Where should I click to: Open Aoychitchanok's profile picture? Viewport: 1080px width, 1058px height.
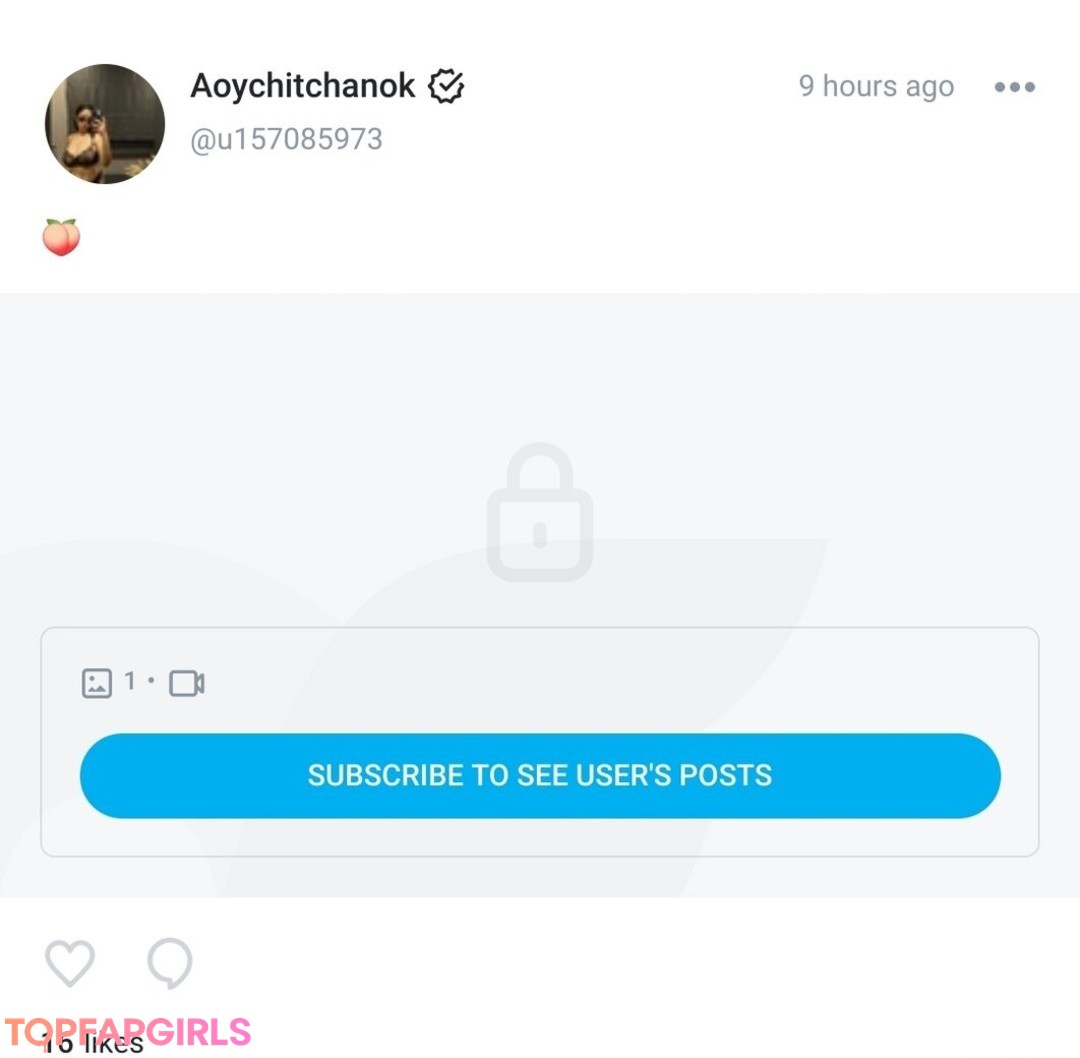105,124
